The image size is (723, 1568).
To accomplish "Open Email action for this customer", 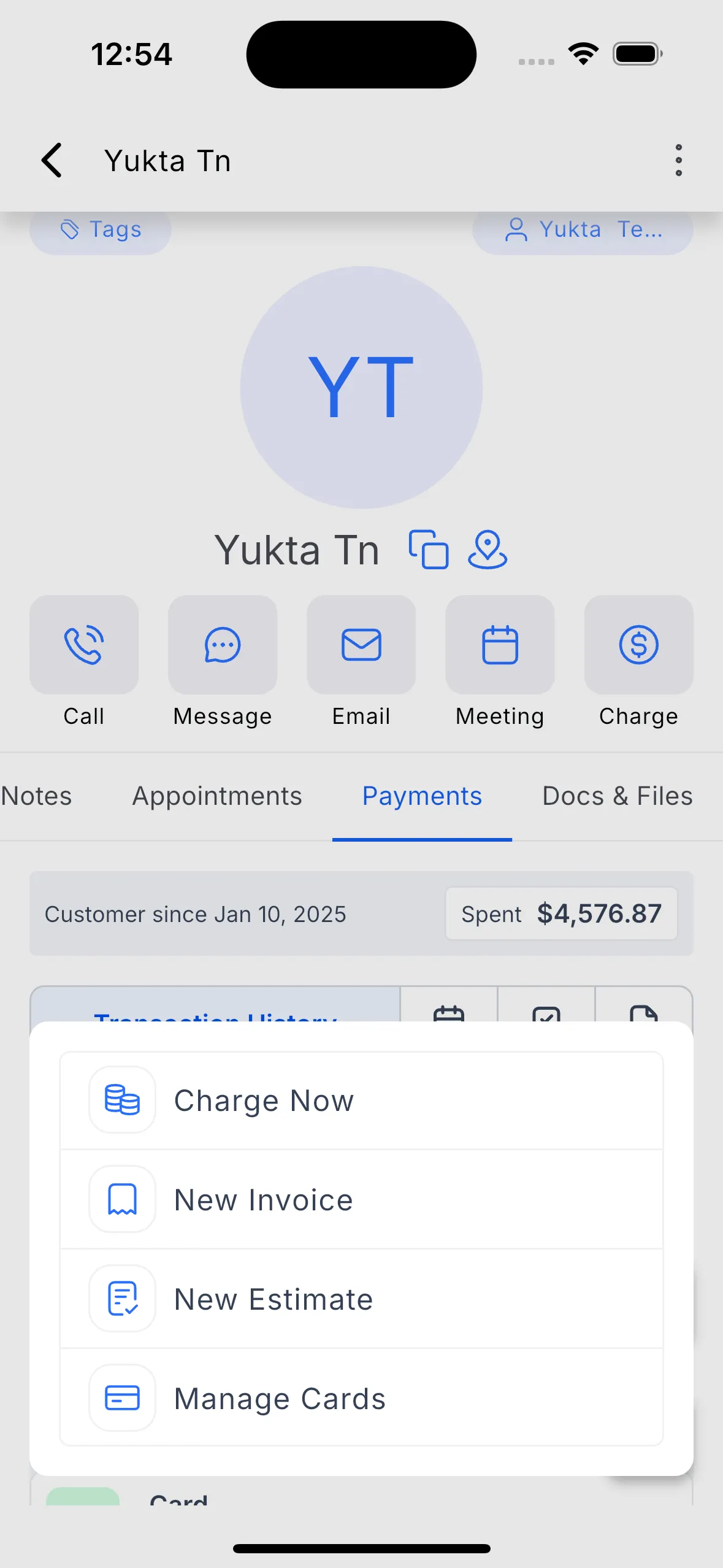I will (x=361, y=645).
